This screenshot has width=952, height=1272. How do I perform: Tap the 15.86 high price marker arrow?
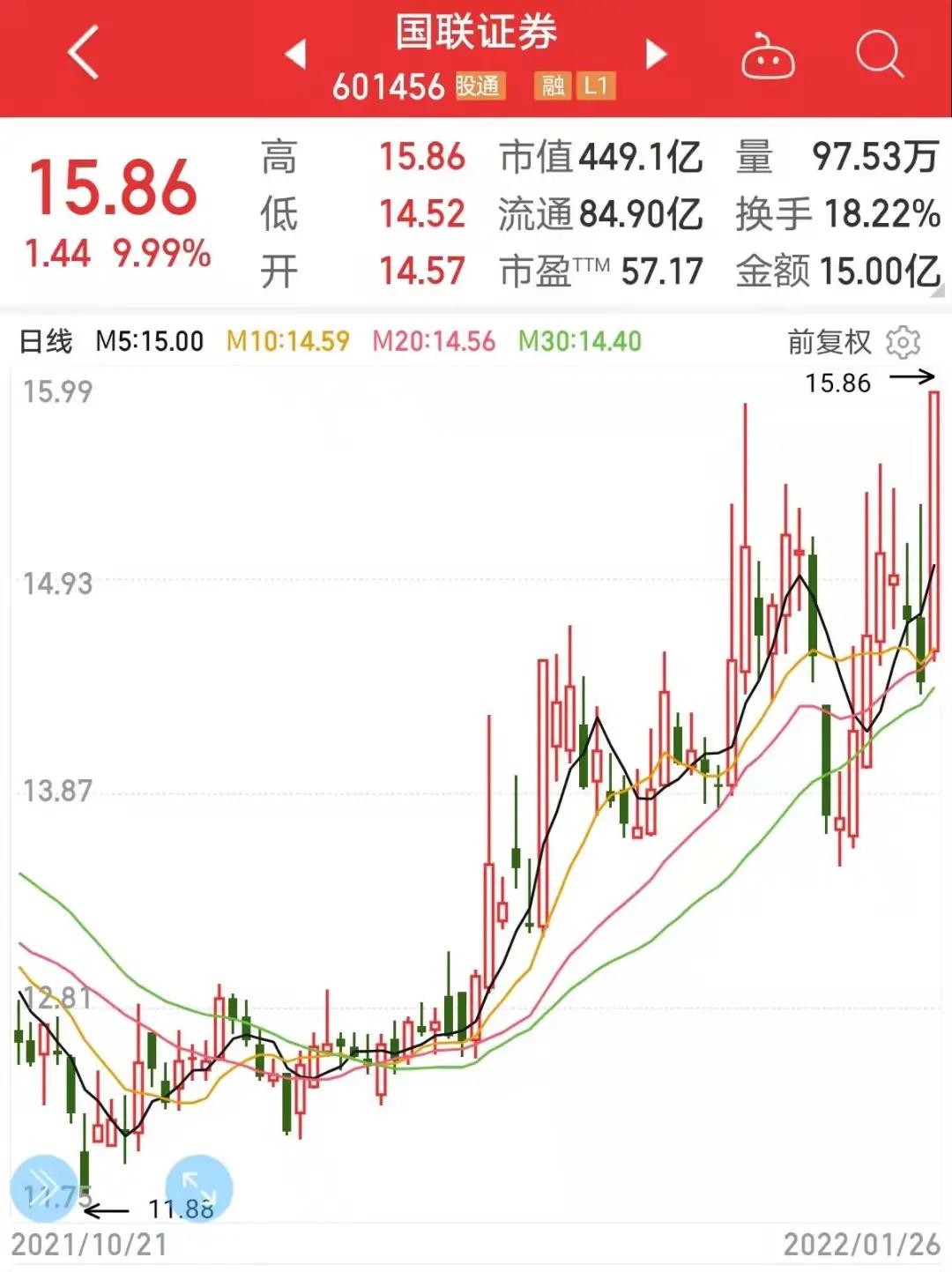pos(860,383)
